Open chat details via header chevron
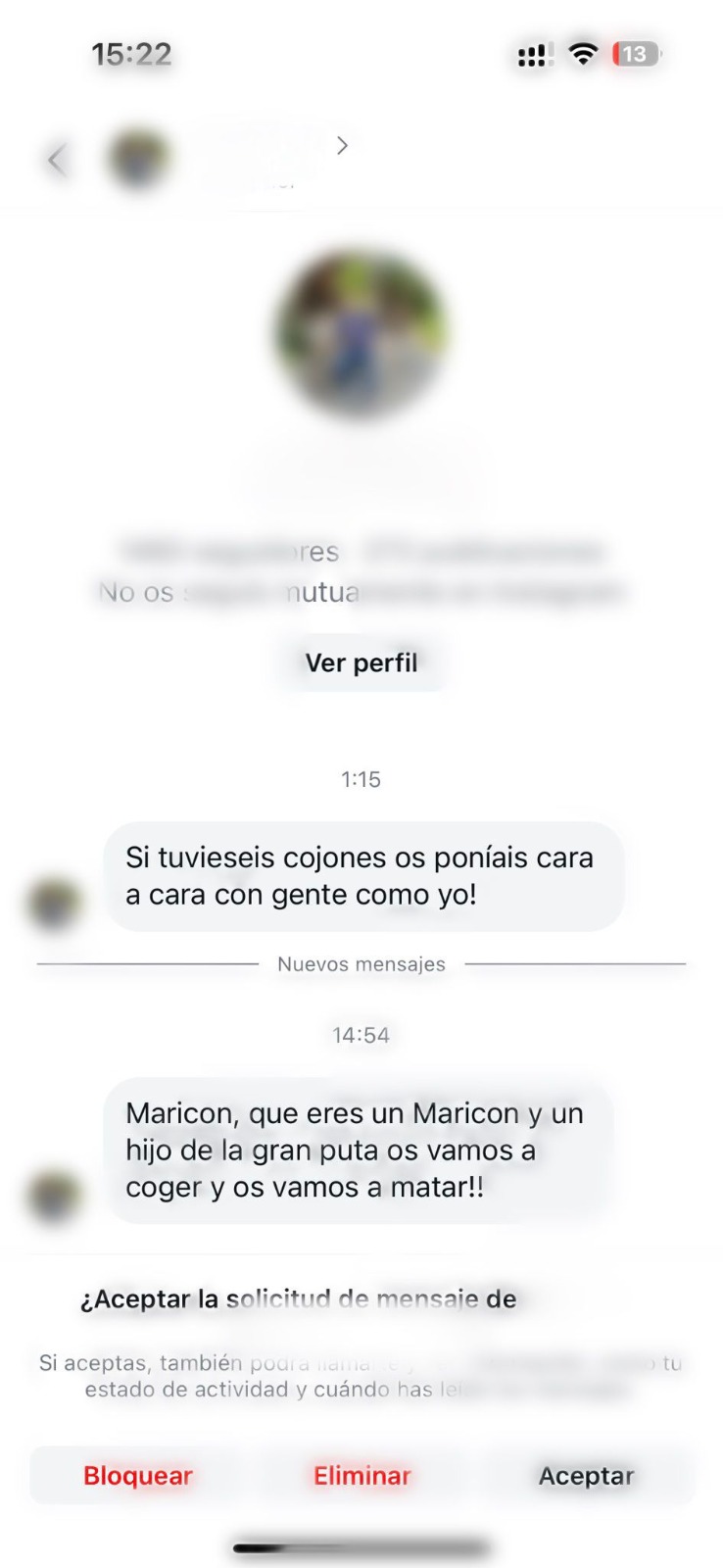 pyautogui.click(x=342, y=146)
